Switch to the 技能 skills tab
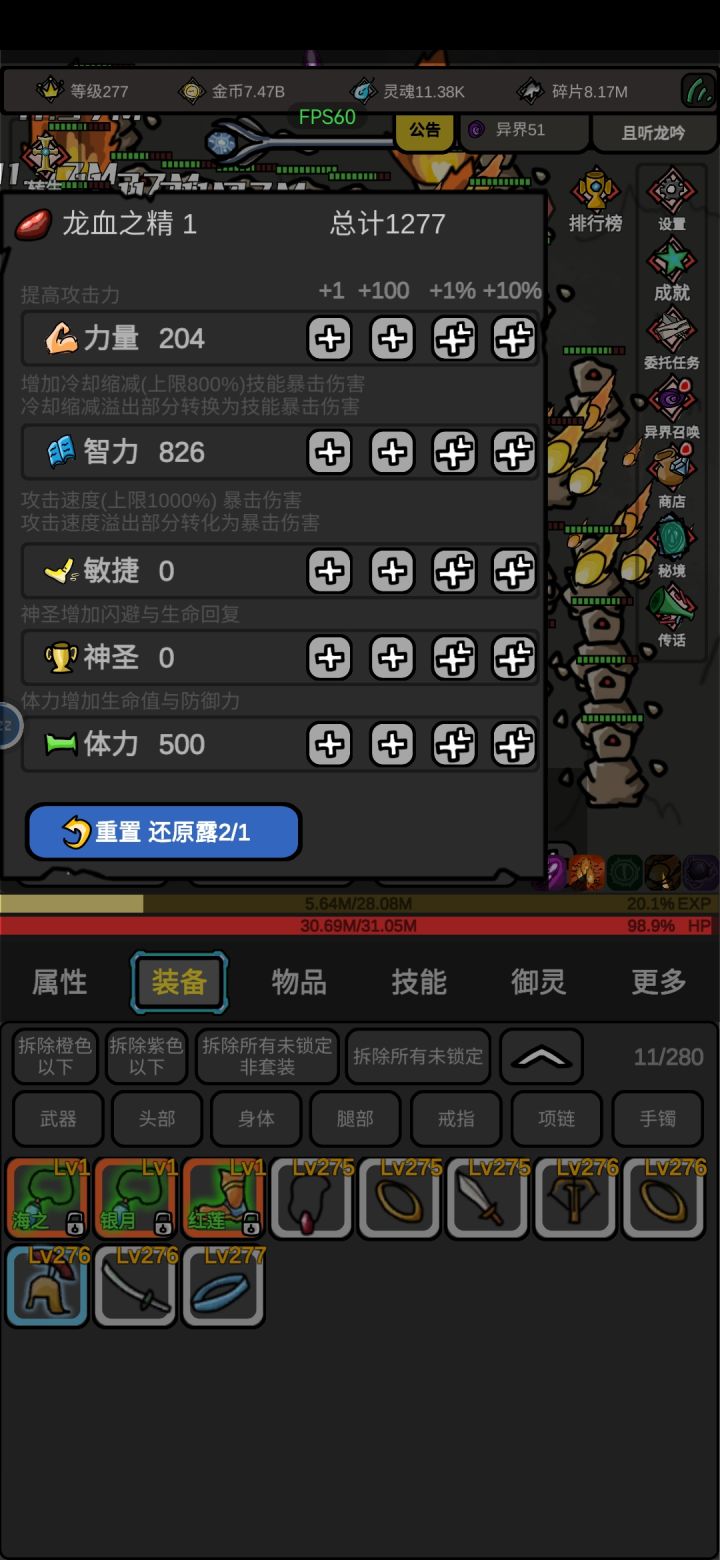Viewport: 720px width, 1560px height. [418, 983]
